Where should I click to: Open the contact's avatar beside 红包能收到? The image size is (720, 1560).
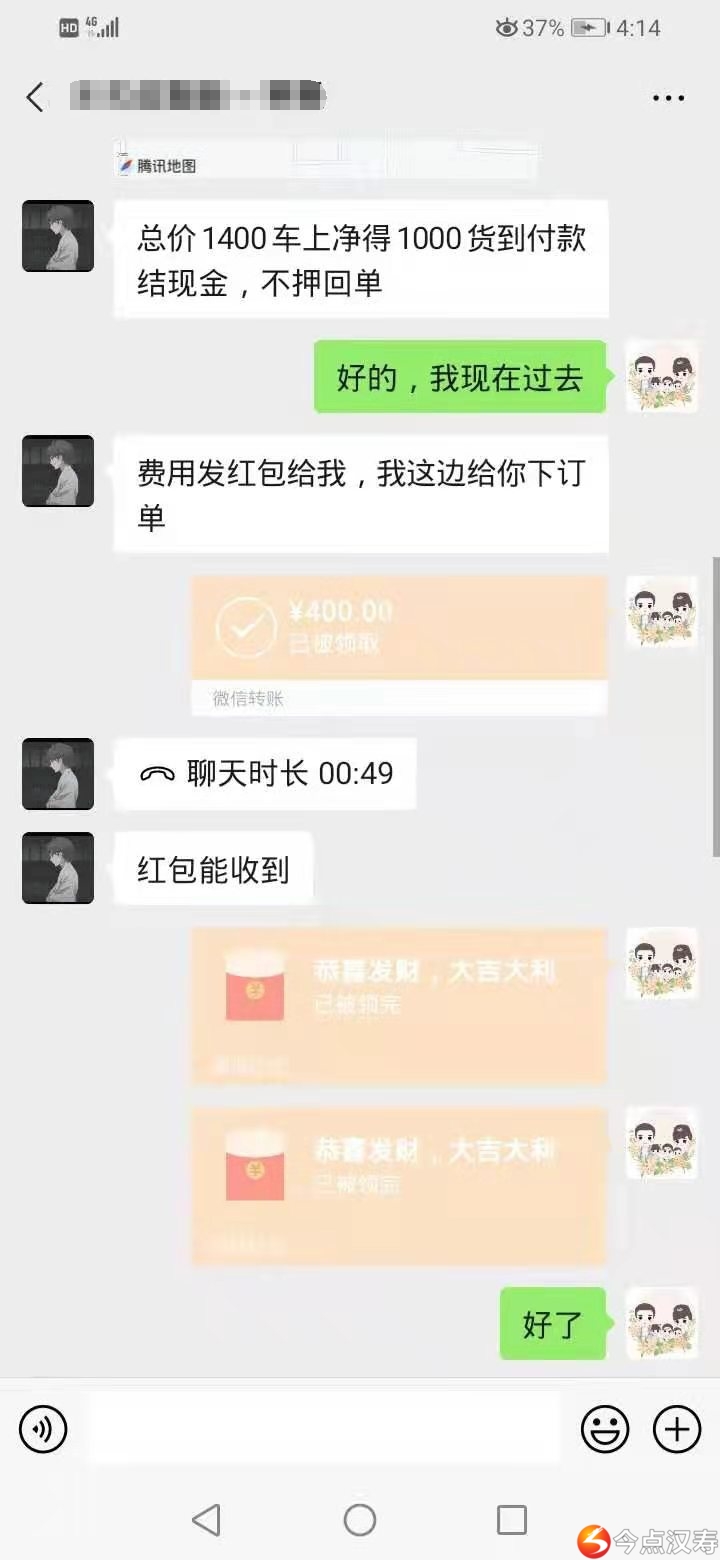click(x=58, y=868)
